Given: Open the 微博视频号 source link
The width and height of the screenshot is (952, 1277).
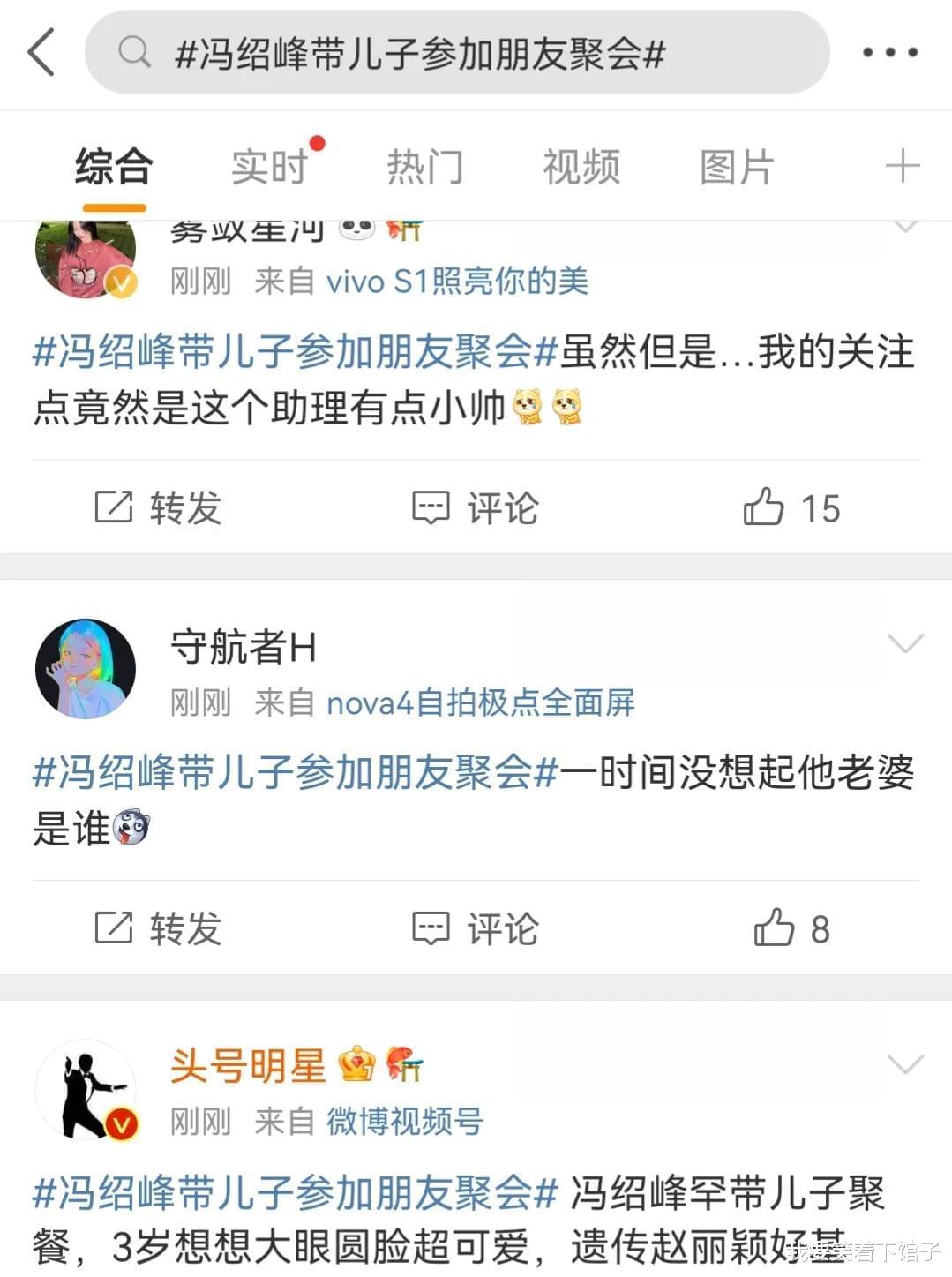Looking at the screenshot, I should tap(405, 1121).
